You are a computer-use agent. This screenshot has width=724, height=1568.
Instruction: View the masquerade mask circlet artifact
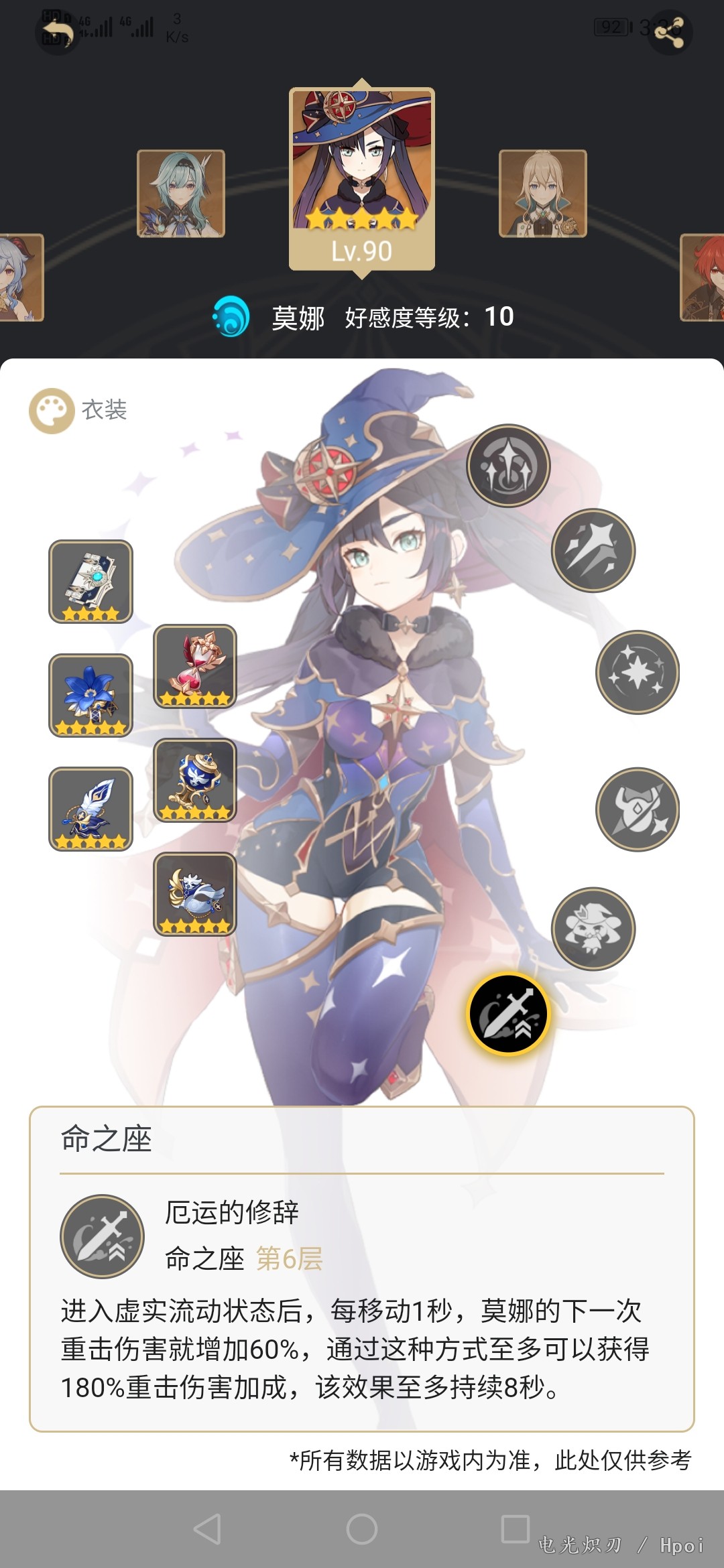pos(195,894)
